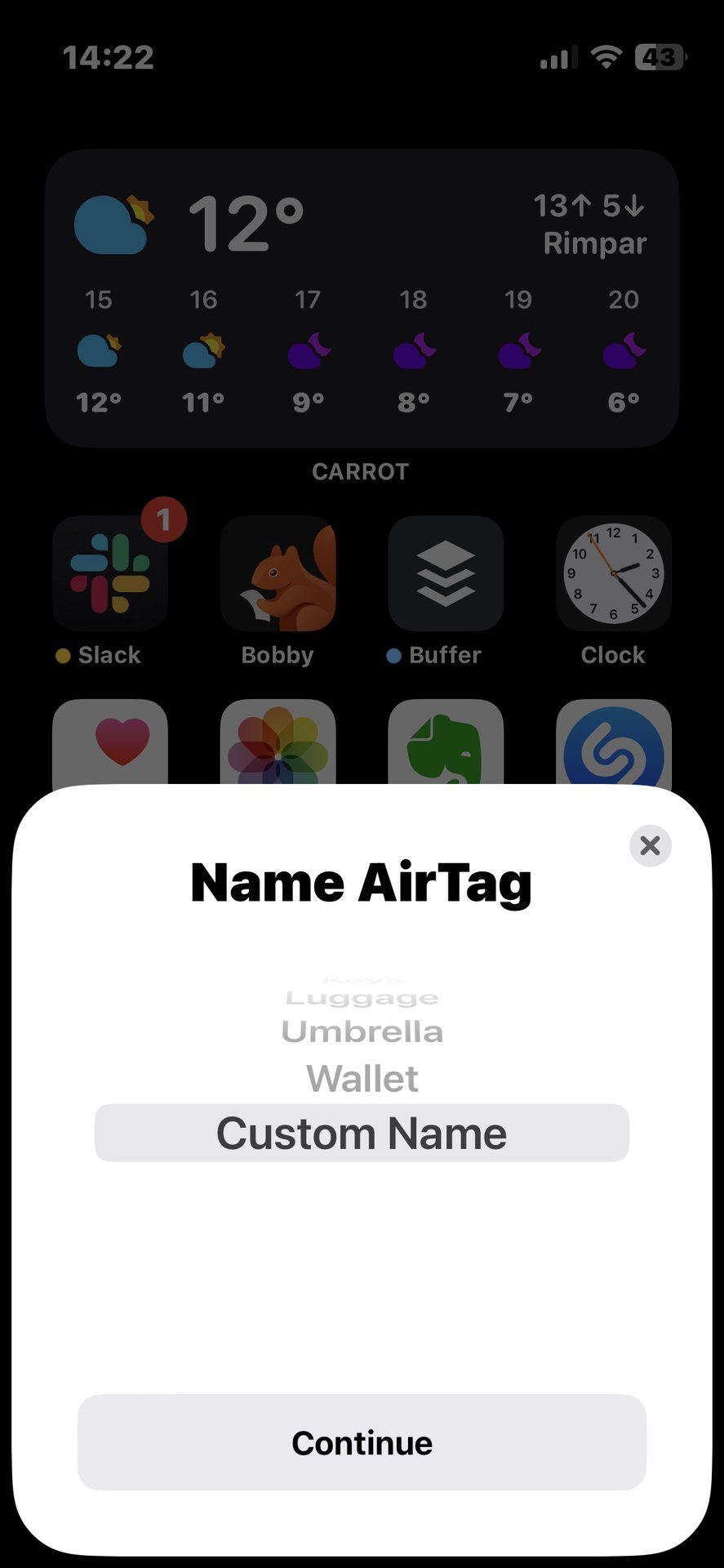Pick Luggage in the name picker

362,998
